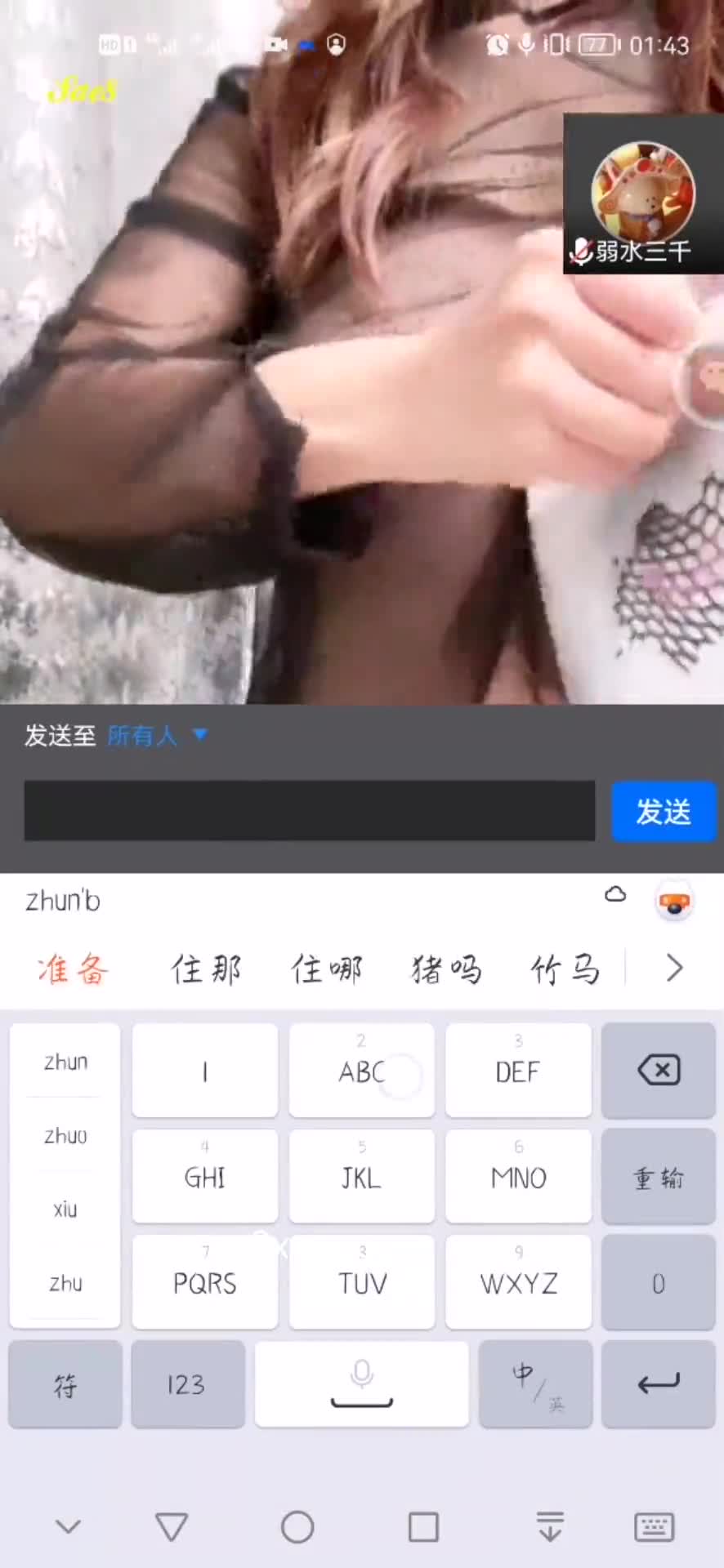This screenshot has height=1568, width=724.
Task: Tap the 重输 re-enter key
Action: 659,1177
